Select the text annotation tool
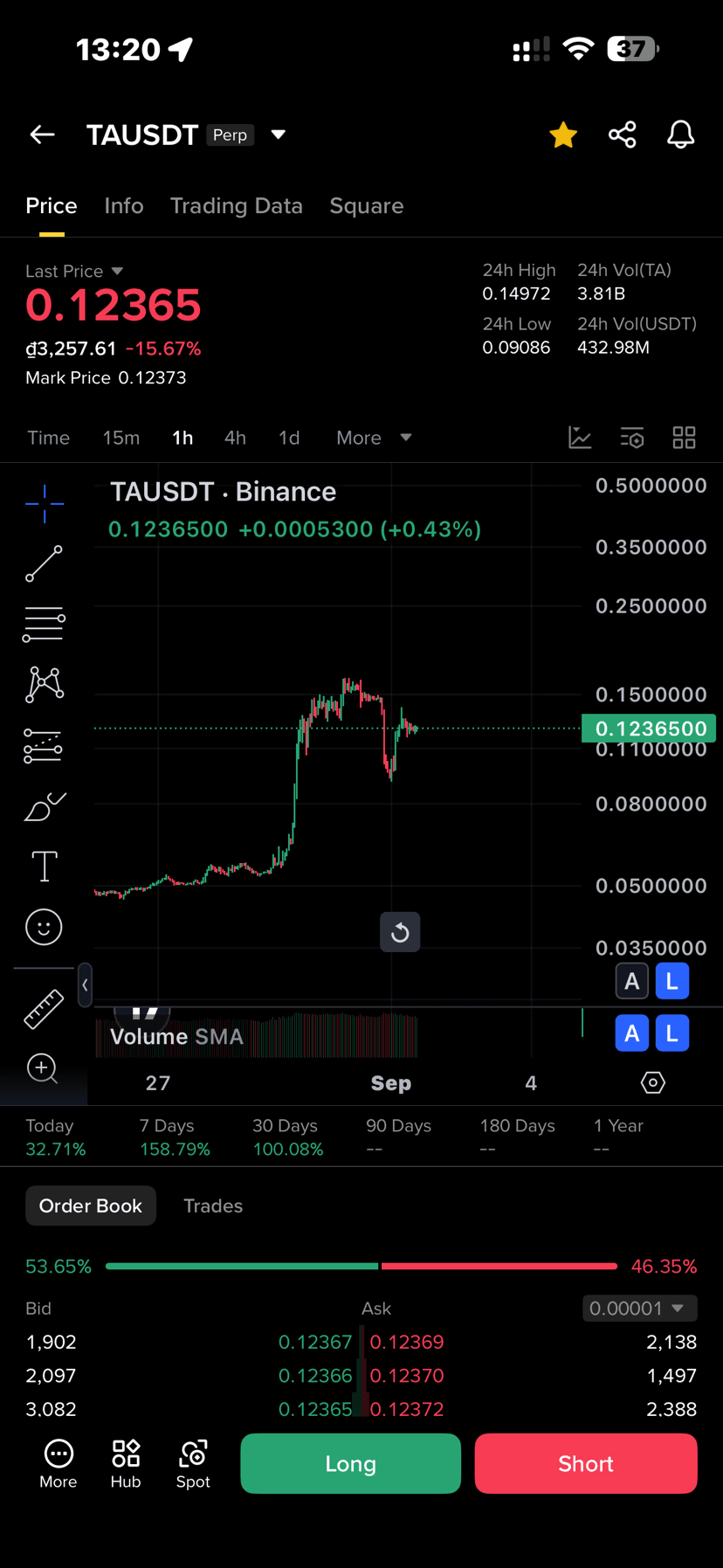The height and width of the screenshot is (1568, 723). [44, 867]
